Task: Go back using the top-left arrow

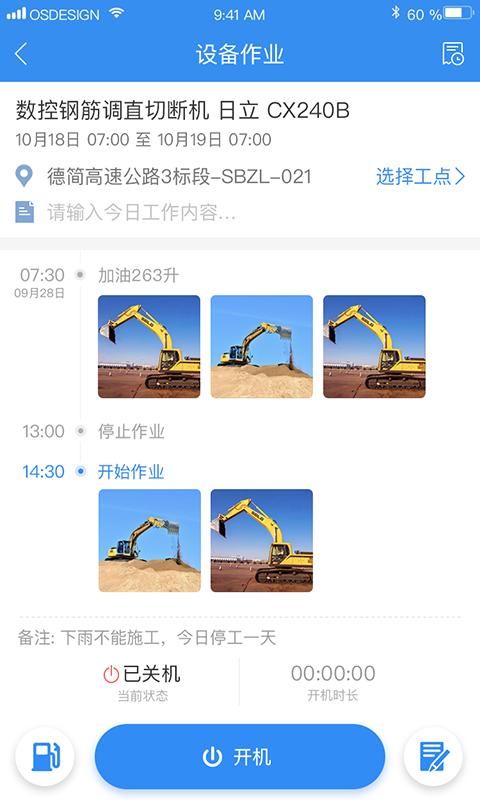Action: 21,54
